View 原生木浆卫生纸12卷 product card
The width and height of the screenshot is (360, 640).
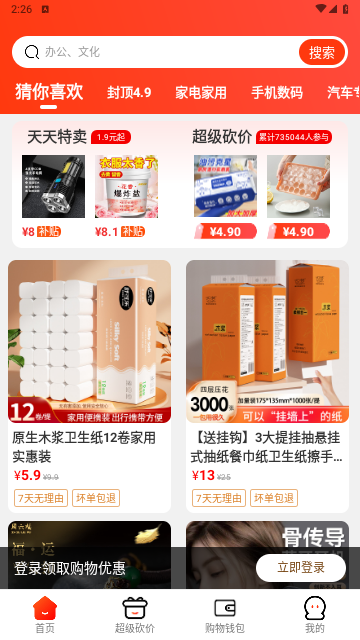click(x=89, y=386)
